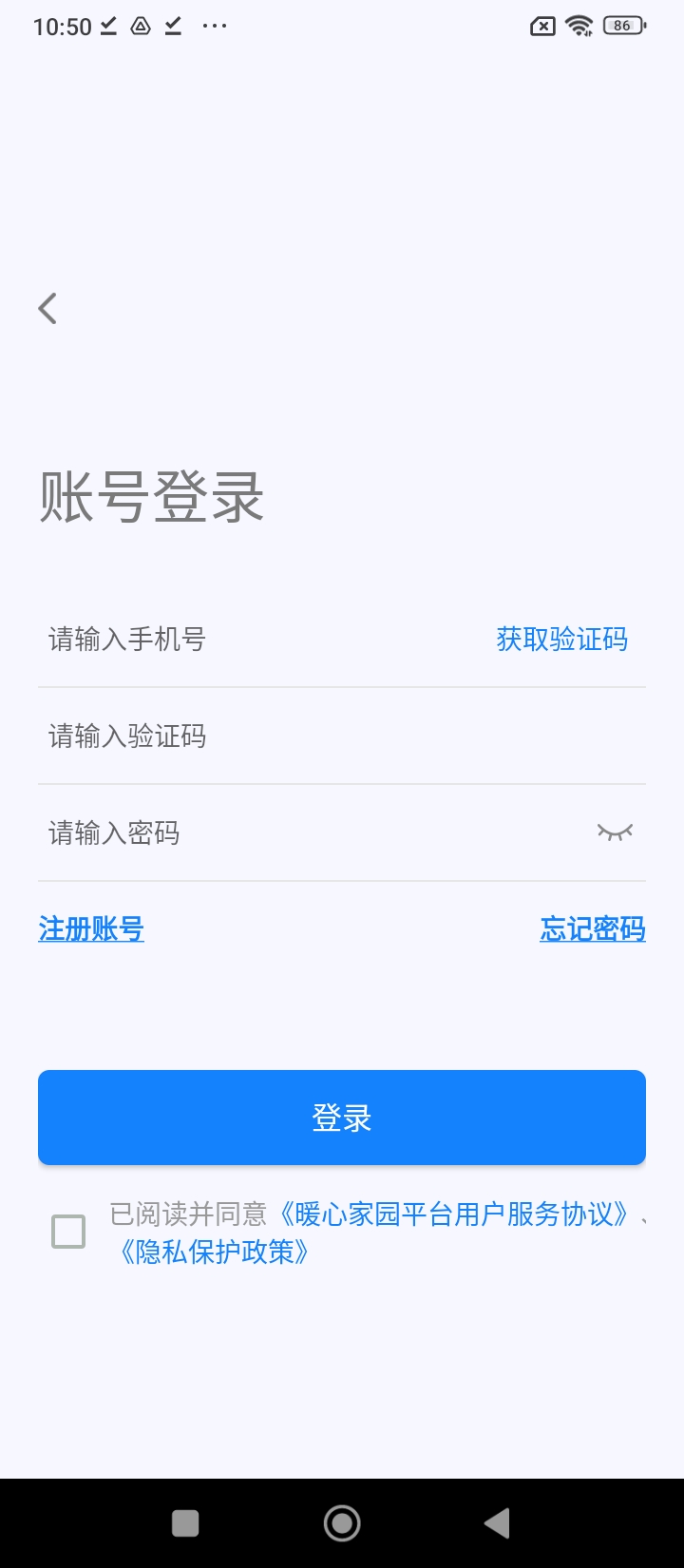The height and width of the screenshot is (1568, 684).
Task: Check the agreement checkbox
Action: 68,1232
